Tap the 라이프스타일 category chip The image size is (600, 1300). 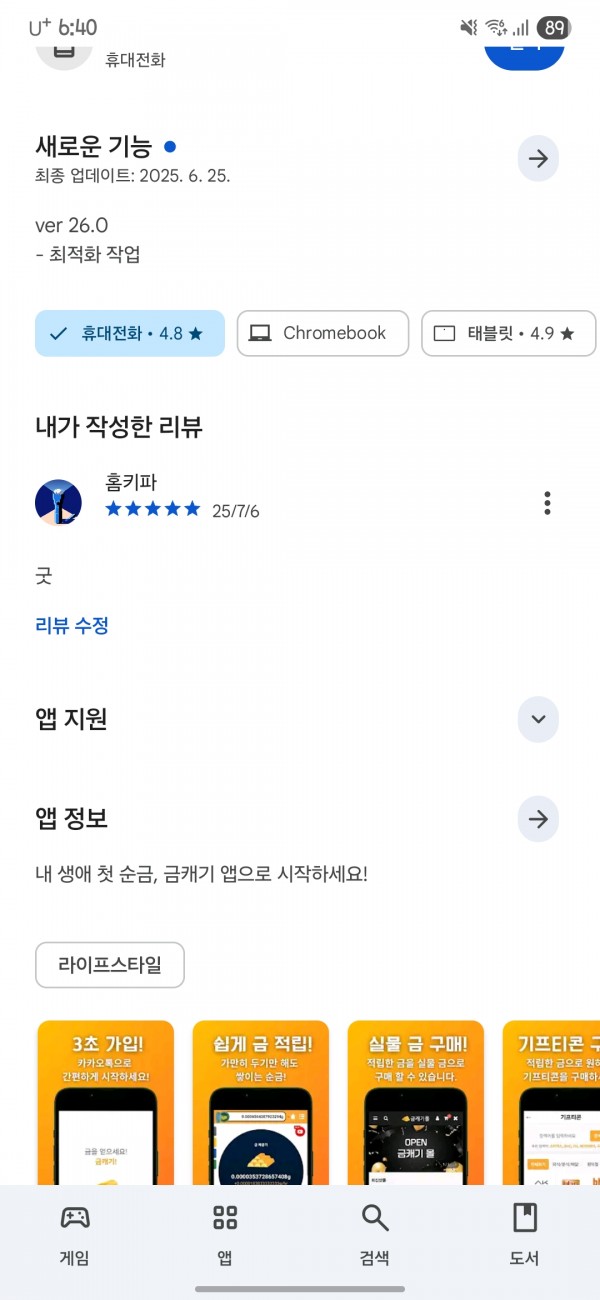(x=110, y=965)
